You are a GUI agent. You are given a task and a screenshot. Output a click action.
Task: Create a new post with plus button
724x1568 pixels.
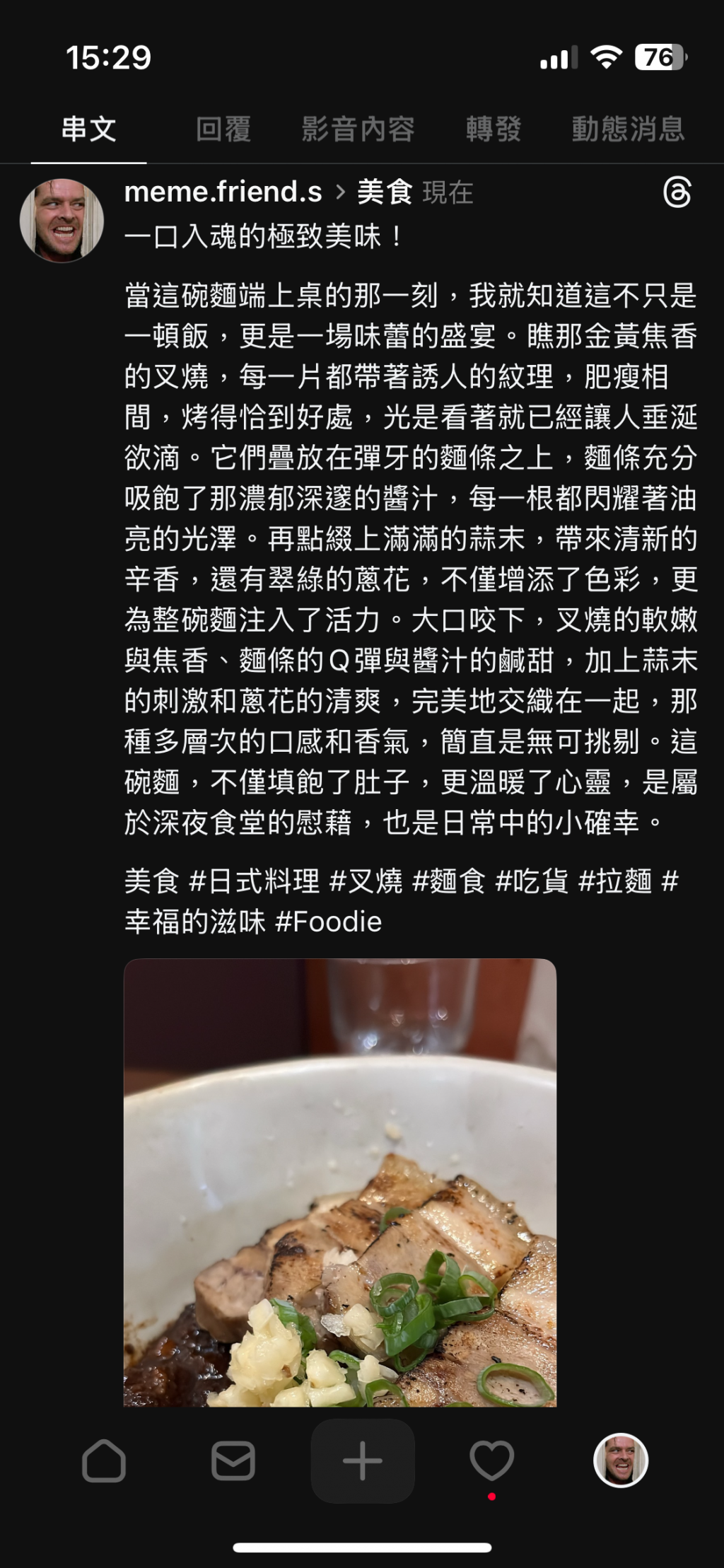pyautogui.click(x=362, y=1460)
